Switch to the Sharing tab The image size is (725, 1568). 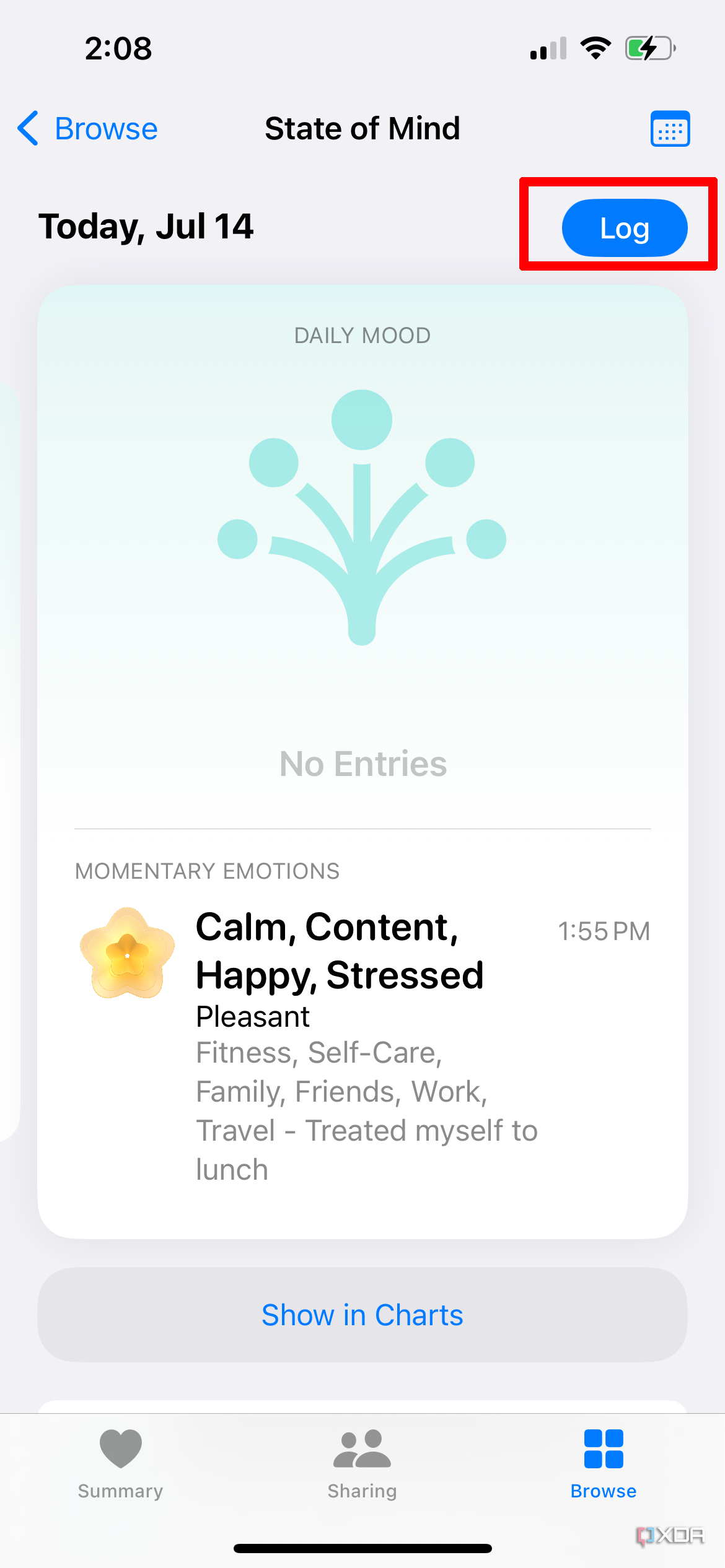[x=361, y=1468]
